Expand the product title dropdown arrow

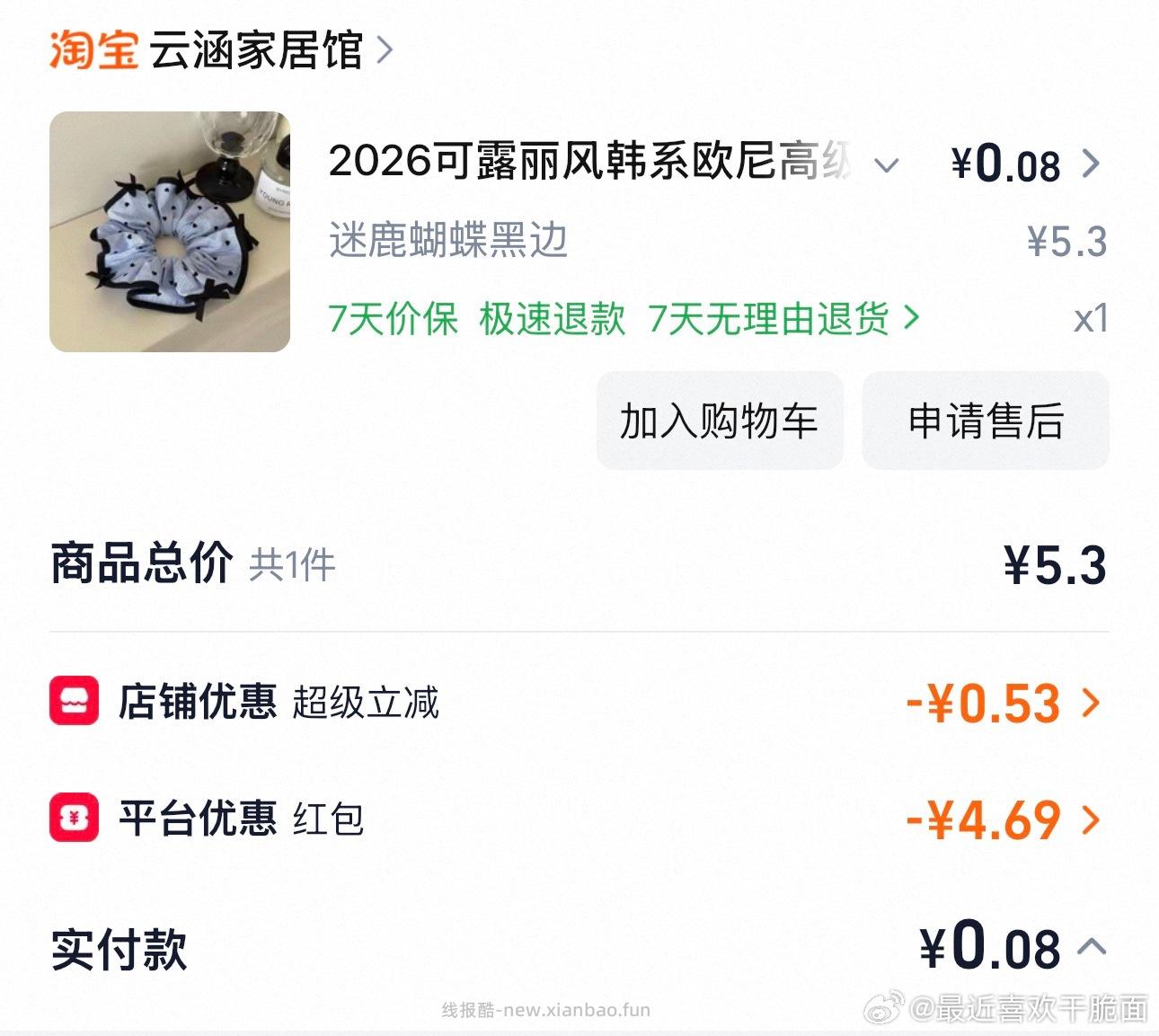pyautogui.click(x=887, y=165)
